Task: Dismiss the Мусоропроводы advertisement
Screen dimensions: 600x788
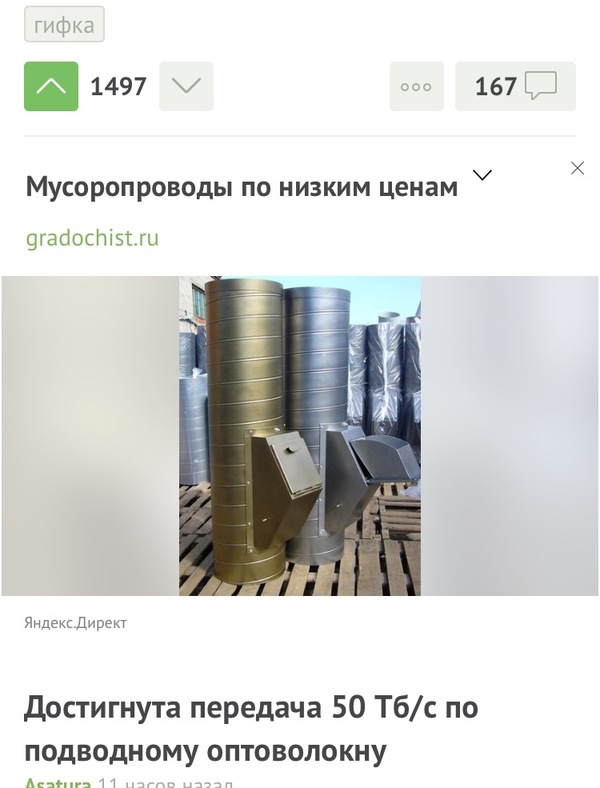Action: click(577, 168)
